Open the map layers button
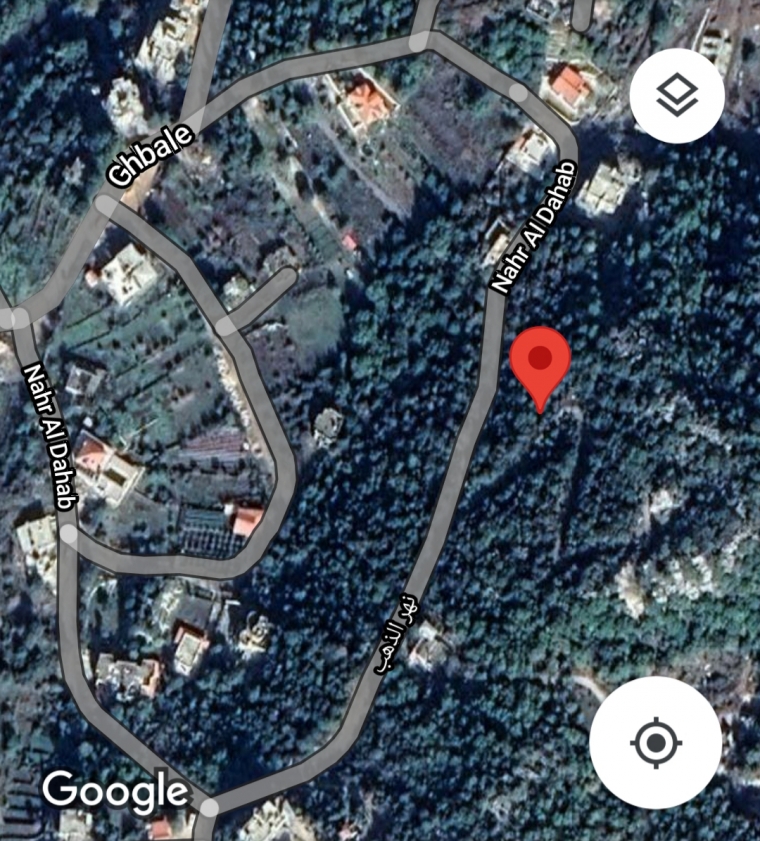760x841 pixels. [x=677, y=96]
